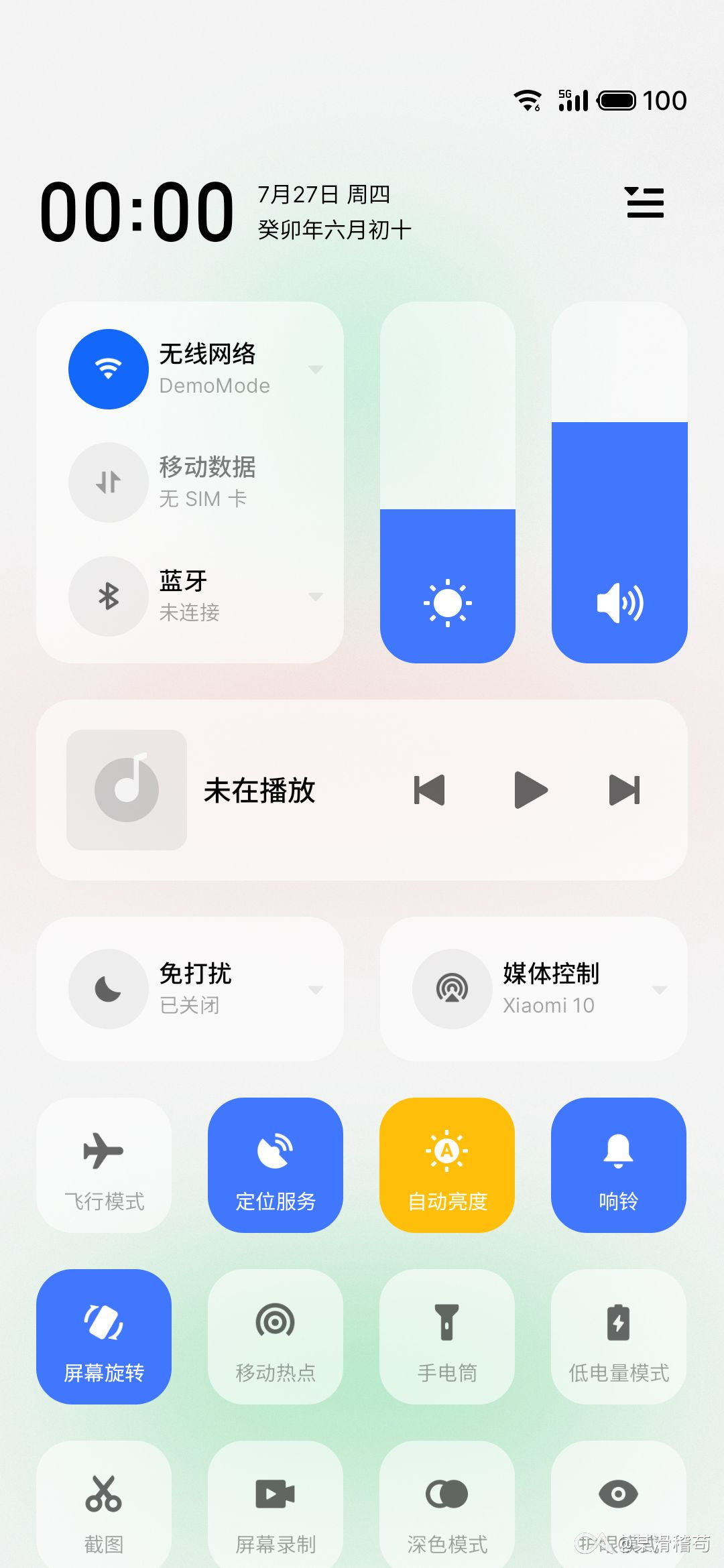Turn on 蓝牙 Bluetooth

pyautogui.click(x=109, y=596)
